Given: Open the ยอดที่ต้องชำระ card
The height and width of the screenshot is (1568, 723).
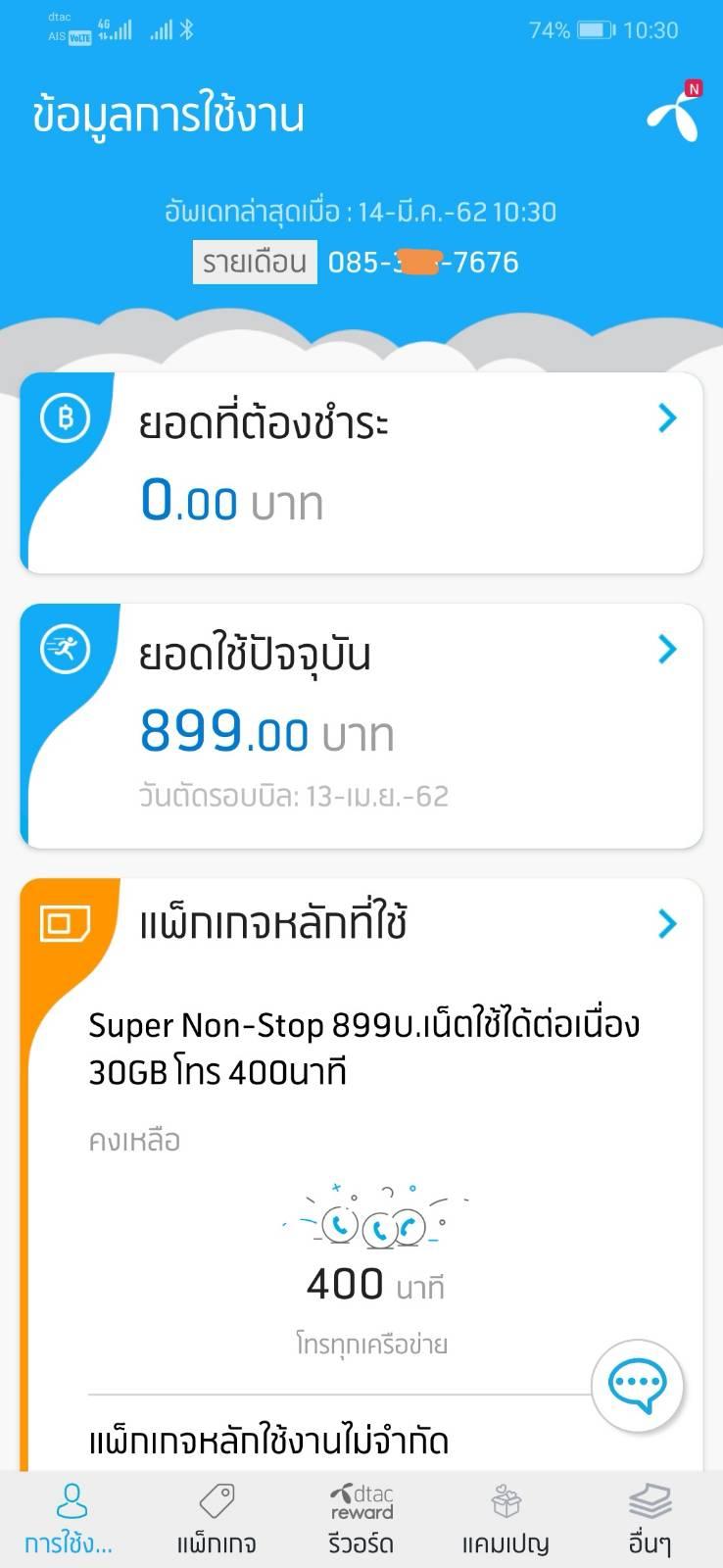Looking at the screenshot, I should [361, 473].
